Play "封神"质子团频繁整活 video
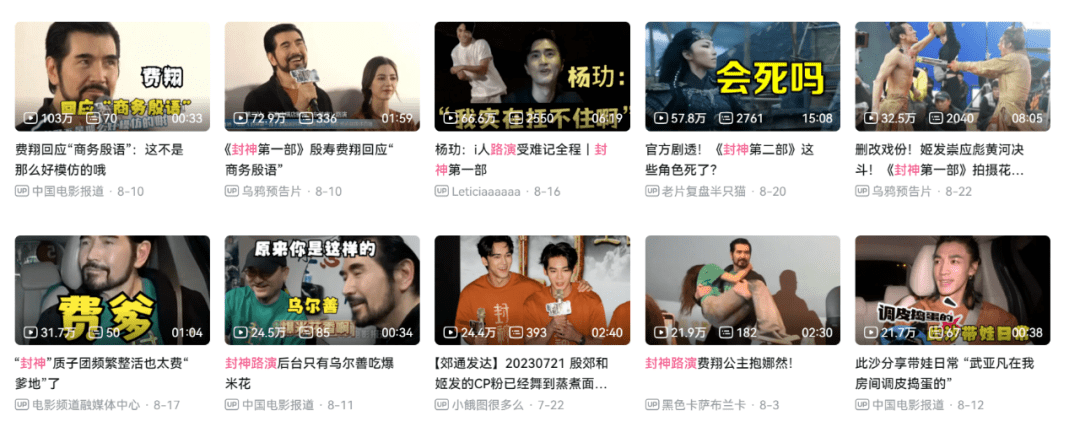This screenshot has height=427, width=1080. click(x=112, y=290)
